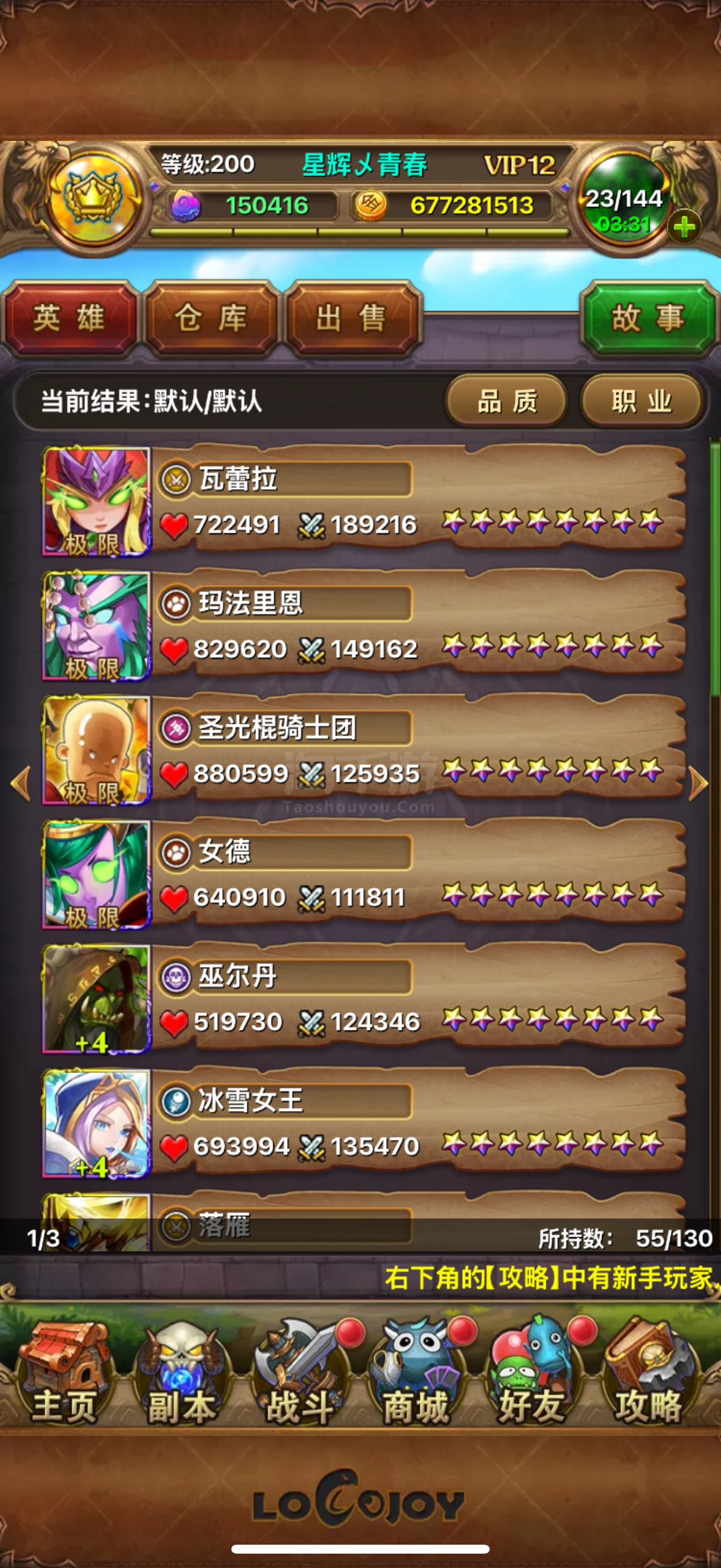Open the 仓库 tab
The image size is (721, 1568).
tap(210, 318)
